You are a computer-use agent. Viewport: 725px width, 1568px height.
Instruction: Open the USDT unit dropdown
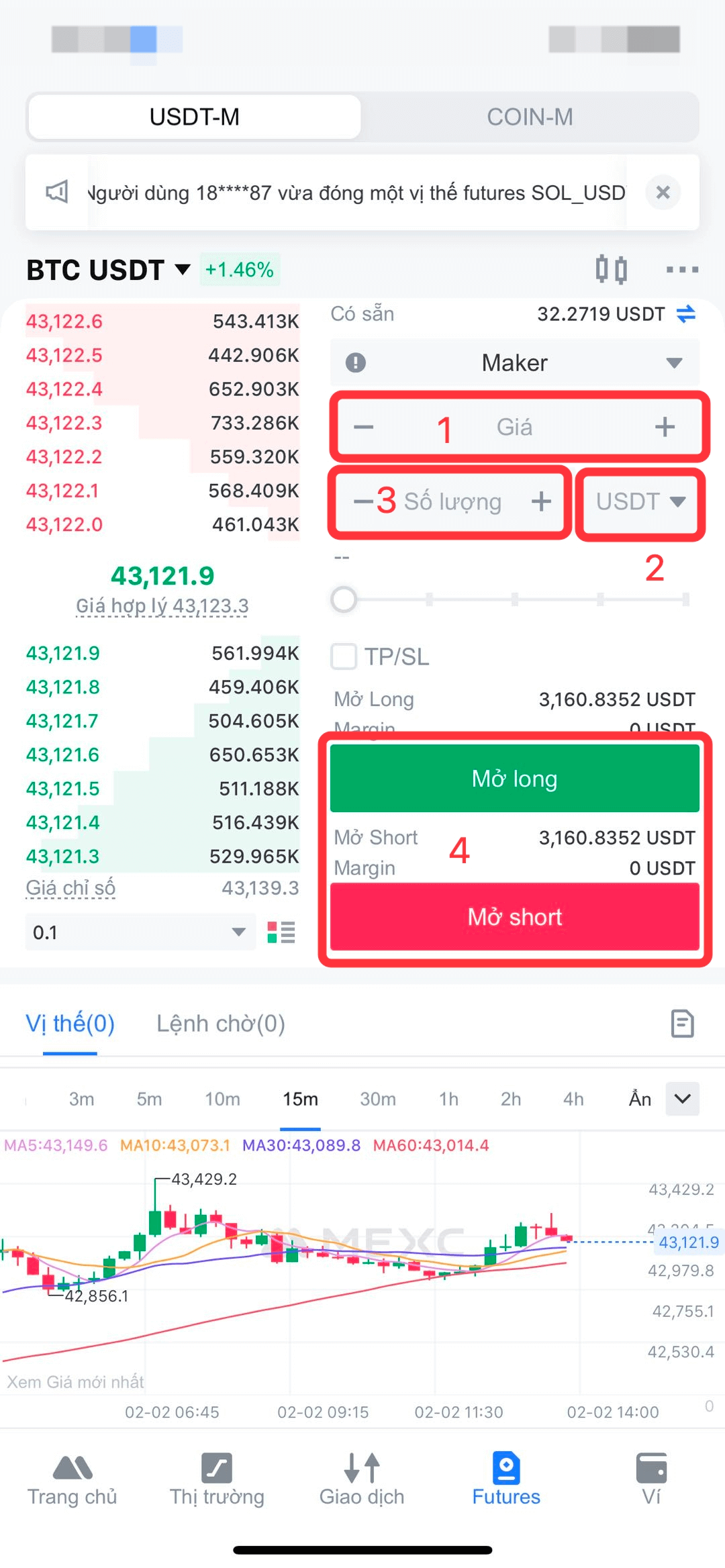640,502
